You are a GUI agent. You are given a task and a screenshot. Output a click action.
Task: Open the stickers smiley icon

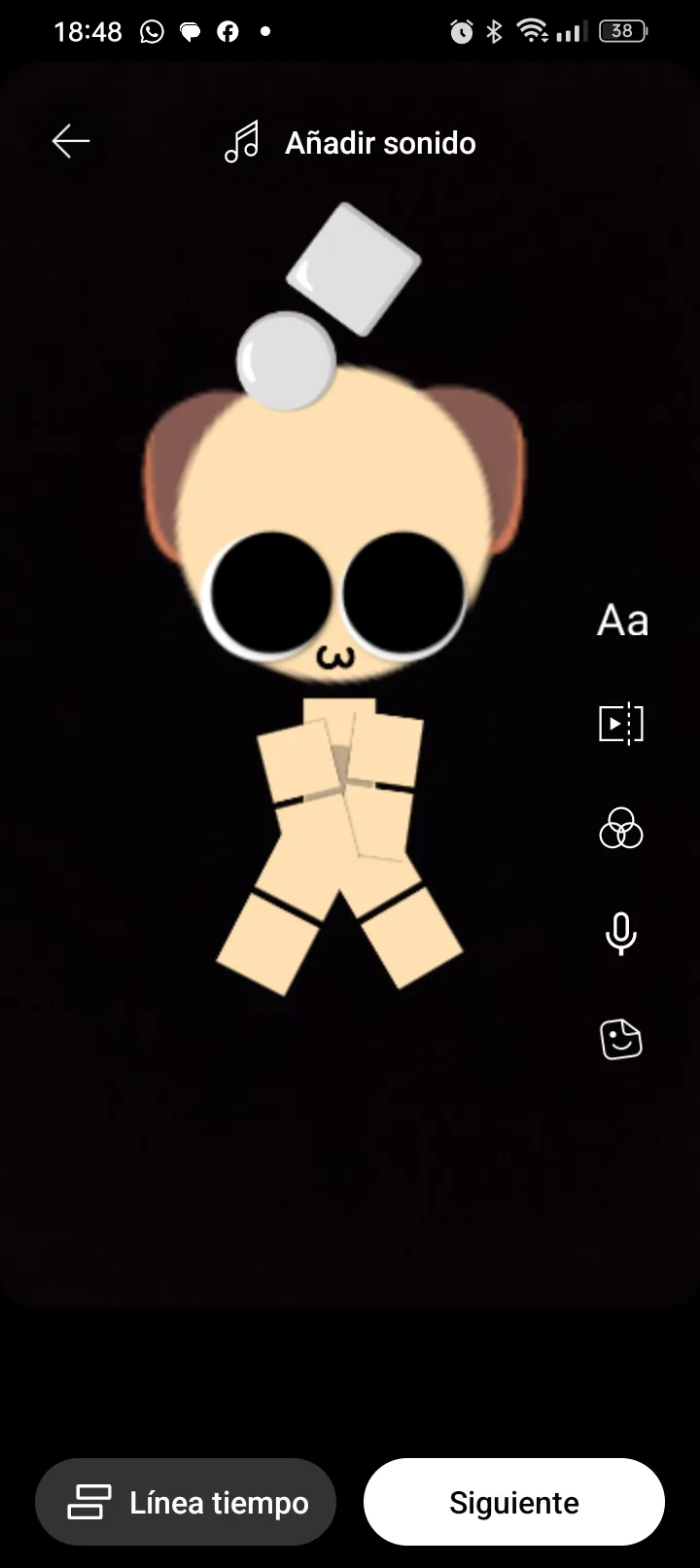[x=621, y=1039]
